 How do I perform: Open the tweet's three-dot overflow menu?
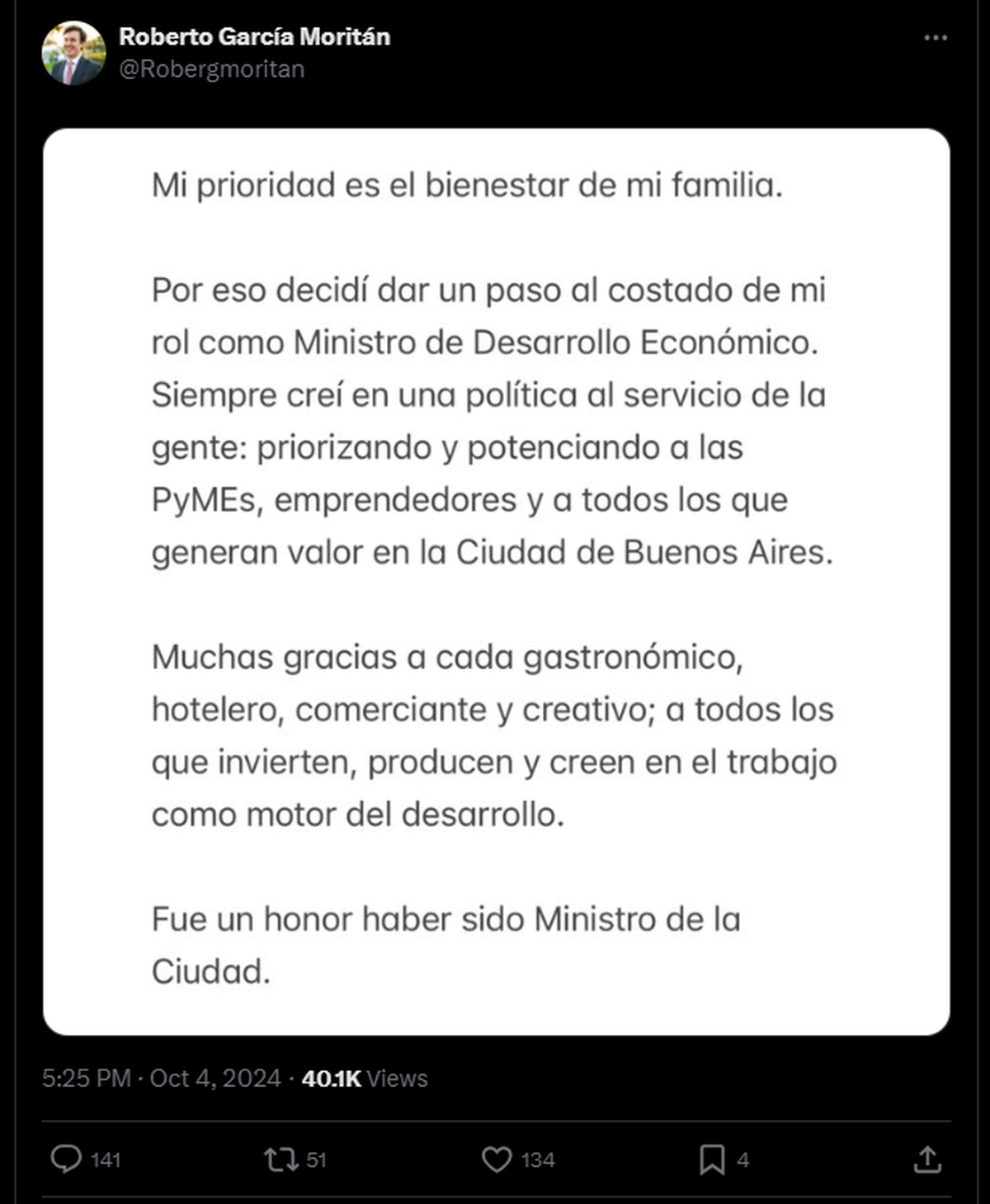point(935,38)
